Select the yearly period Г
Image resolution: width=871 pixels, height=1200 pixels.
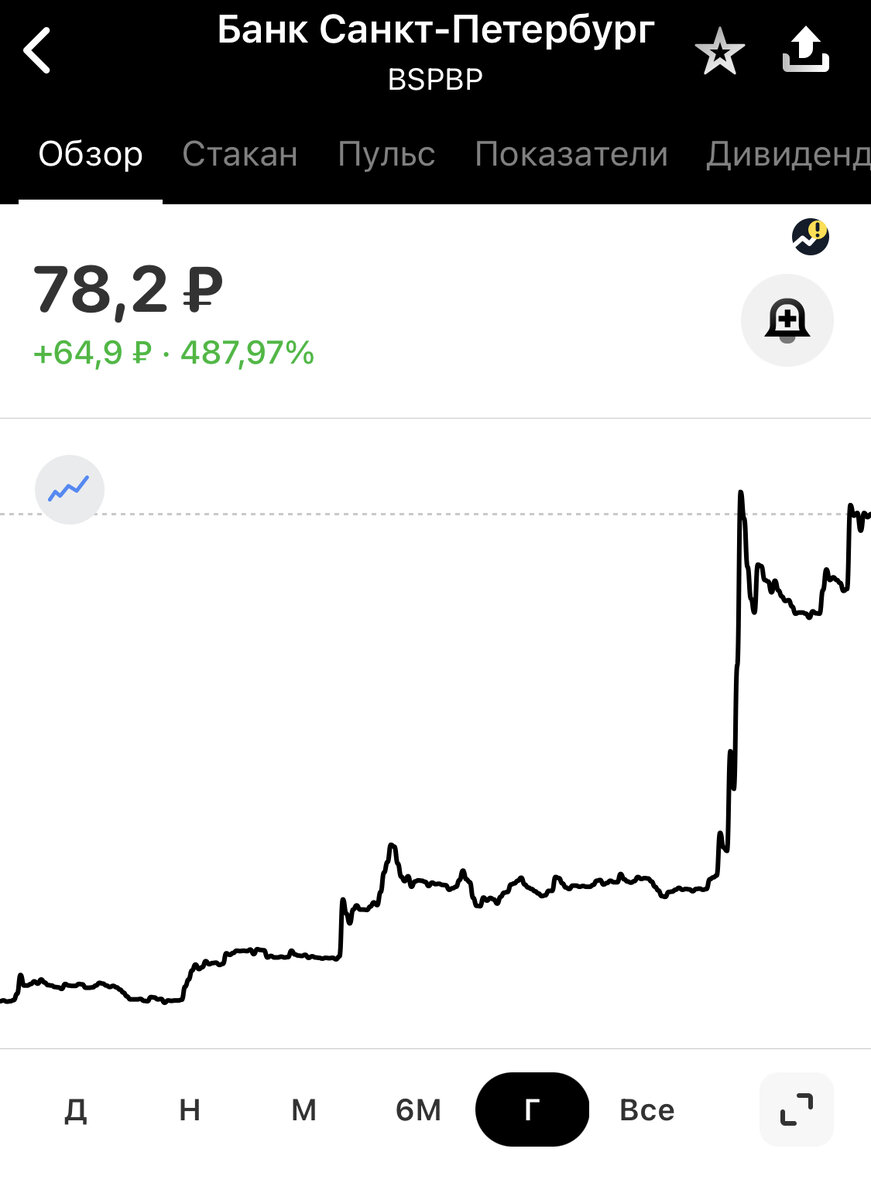click(x=532, y=1110)
